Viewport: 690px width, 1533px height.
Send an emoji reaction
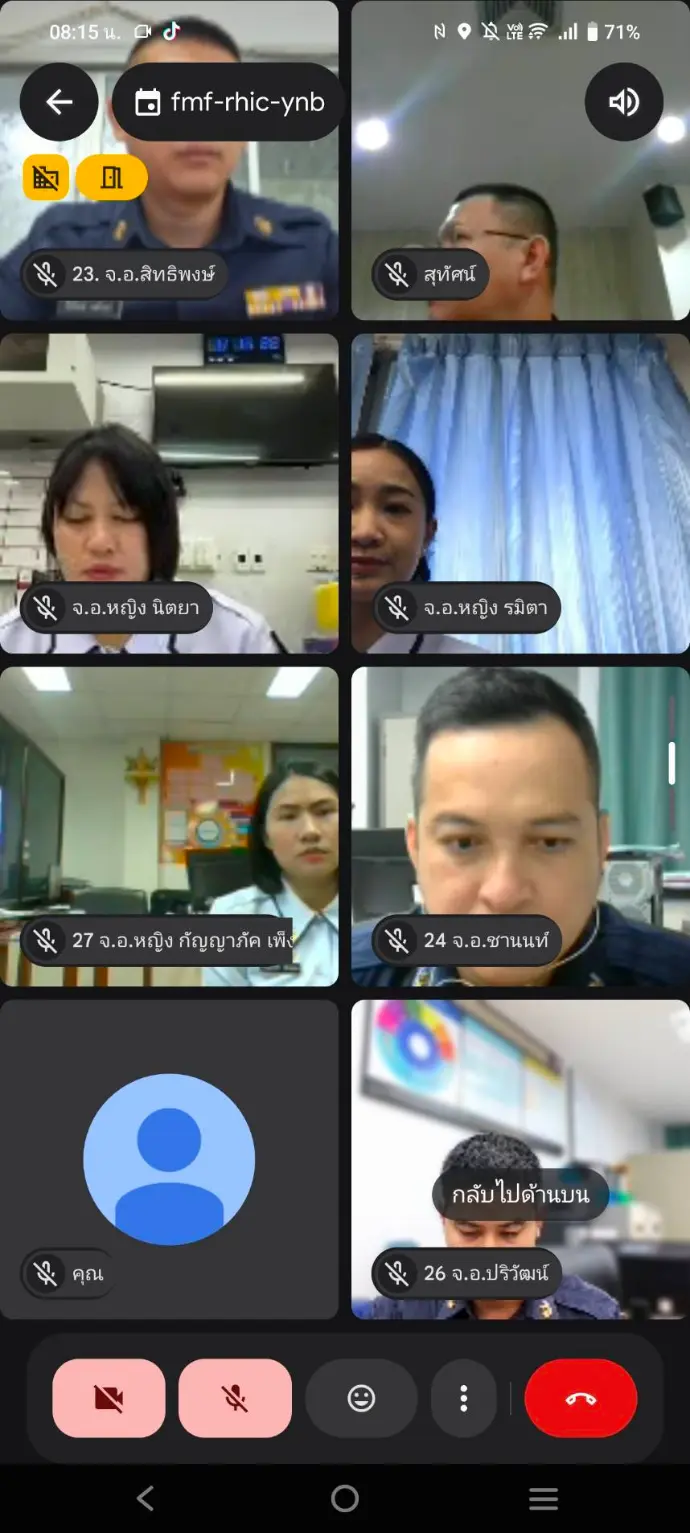[x=361, y=1398]
